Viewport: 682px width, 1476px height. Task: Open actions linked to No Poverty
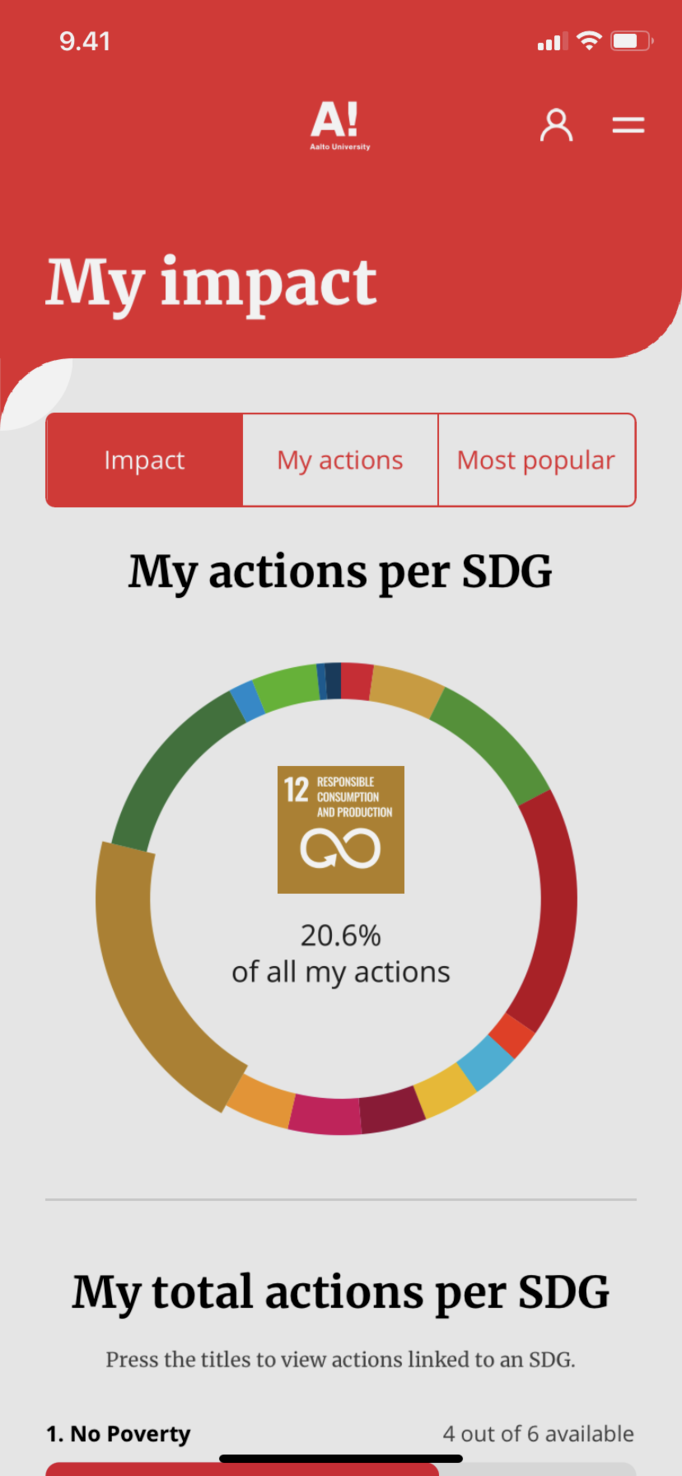click(x=118, y=1434)
